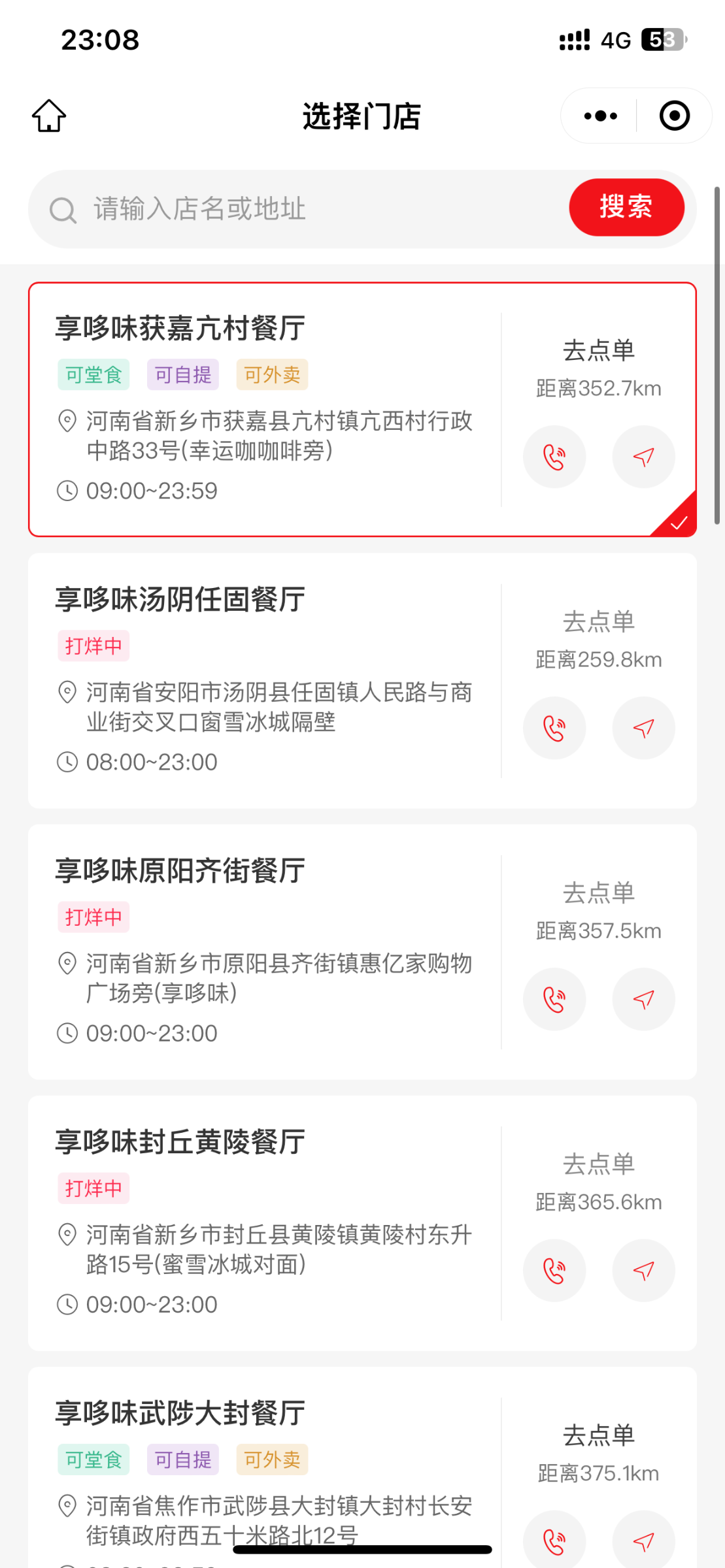The height and width of the screenshot is (1568, 725).
Task: Tap the red 搜索 button
Action: (x=626, y=207)
